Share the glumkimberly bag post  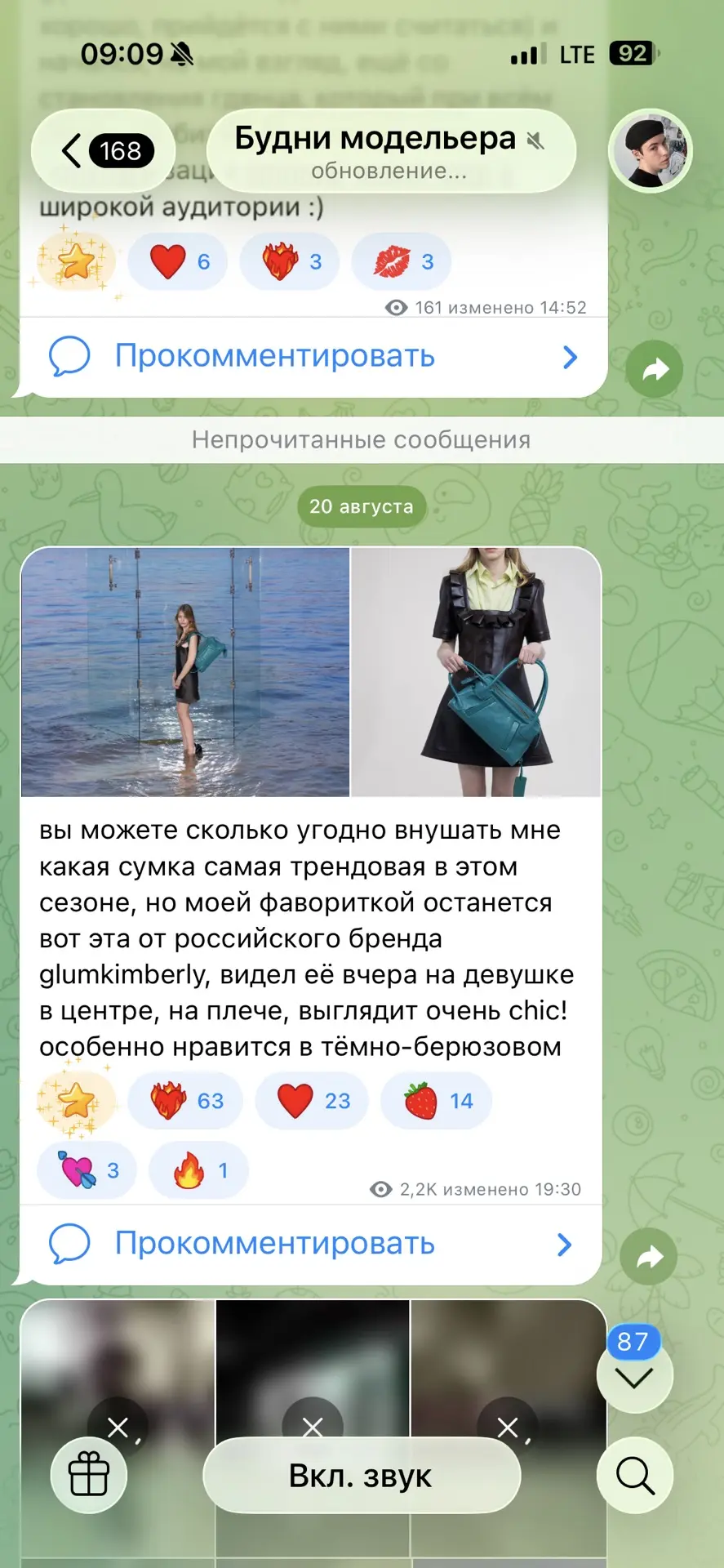649,1256
